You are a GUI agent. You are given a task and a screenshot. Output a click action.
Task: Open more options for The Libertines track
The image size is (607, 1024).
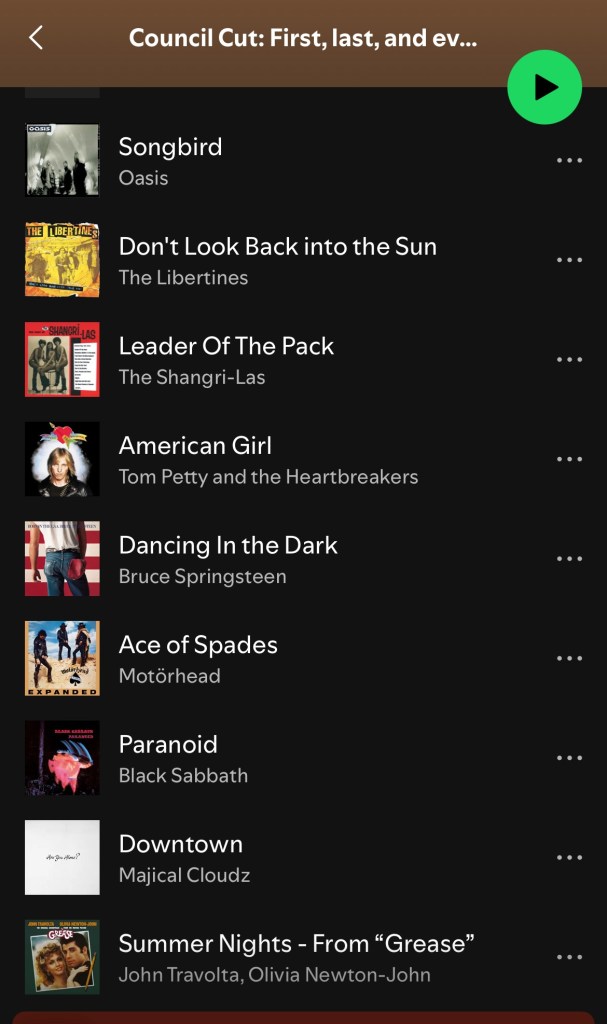568,260
